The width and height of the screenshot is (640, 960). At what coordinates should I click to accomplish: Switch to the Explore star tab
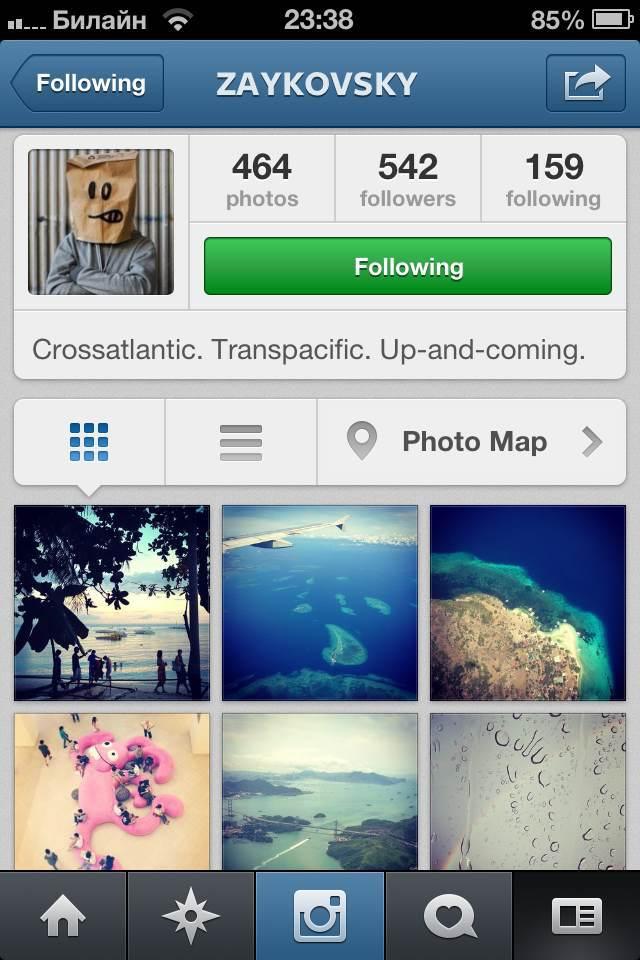pyautogui.click(x=191, y=916)
